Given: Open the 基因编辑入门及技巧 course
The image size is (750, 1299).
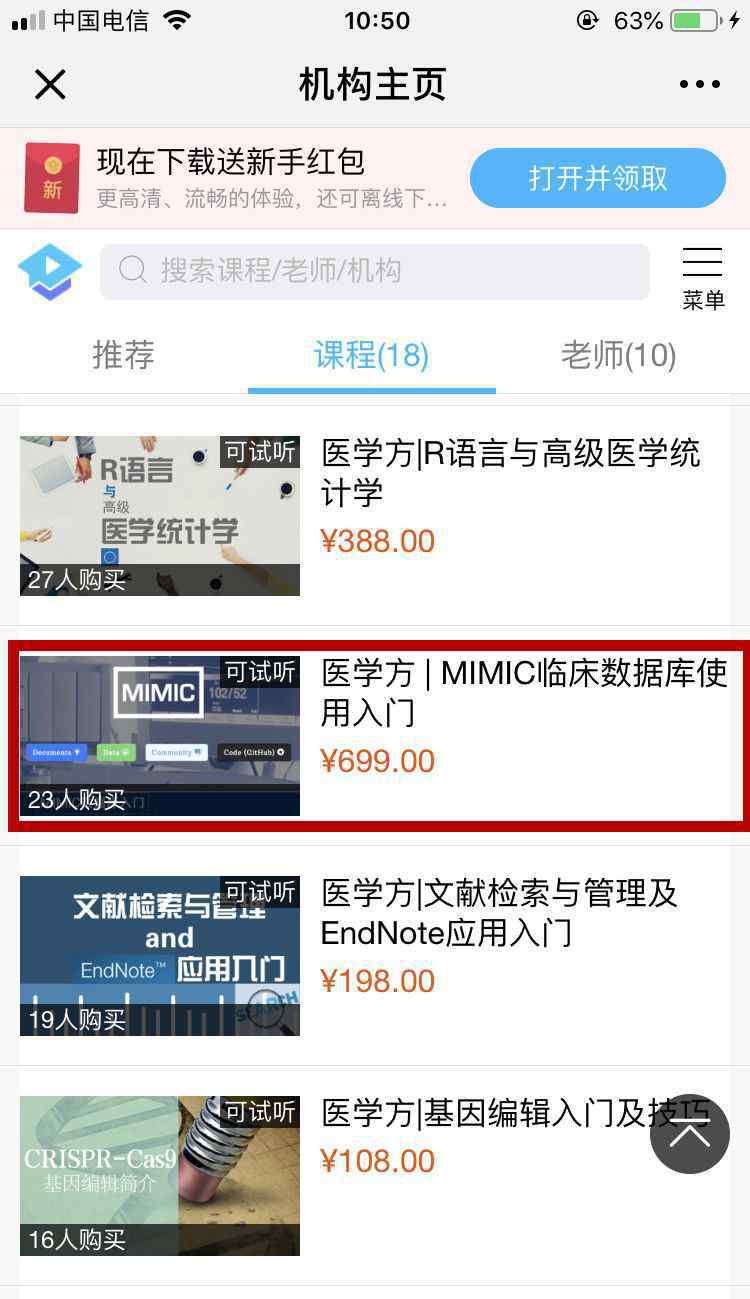Looking at the screenshot, I should coord(375,1175).
